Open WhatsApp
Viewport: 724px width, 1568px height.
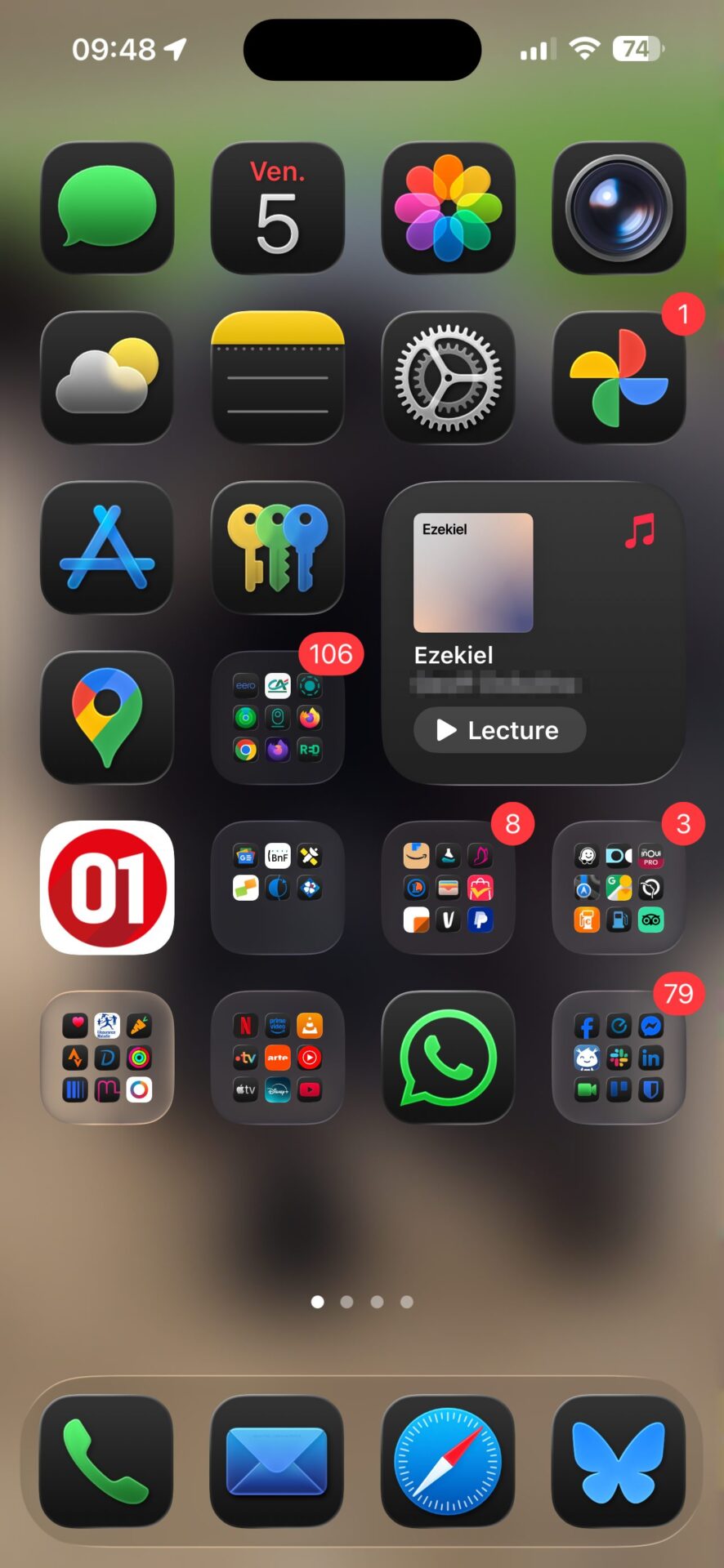point(448,1057)
